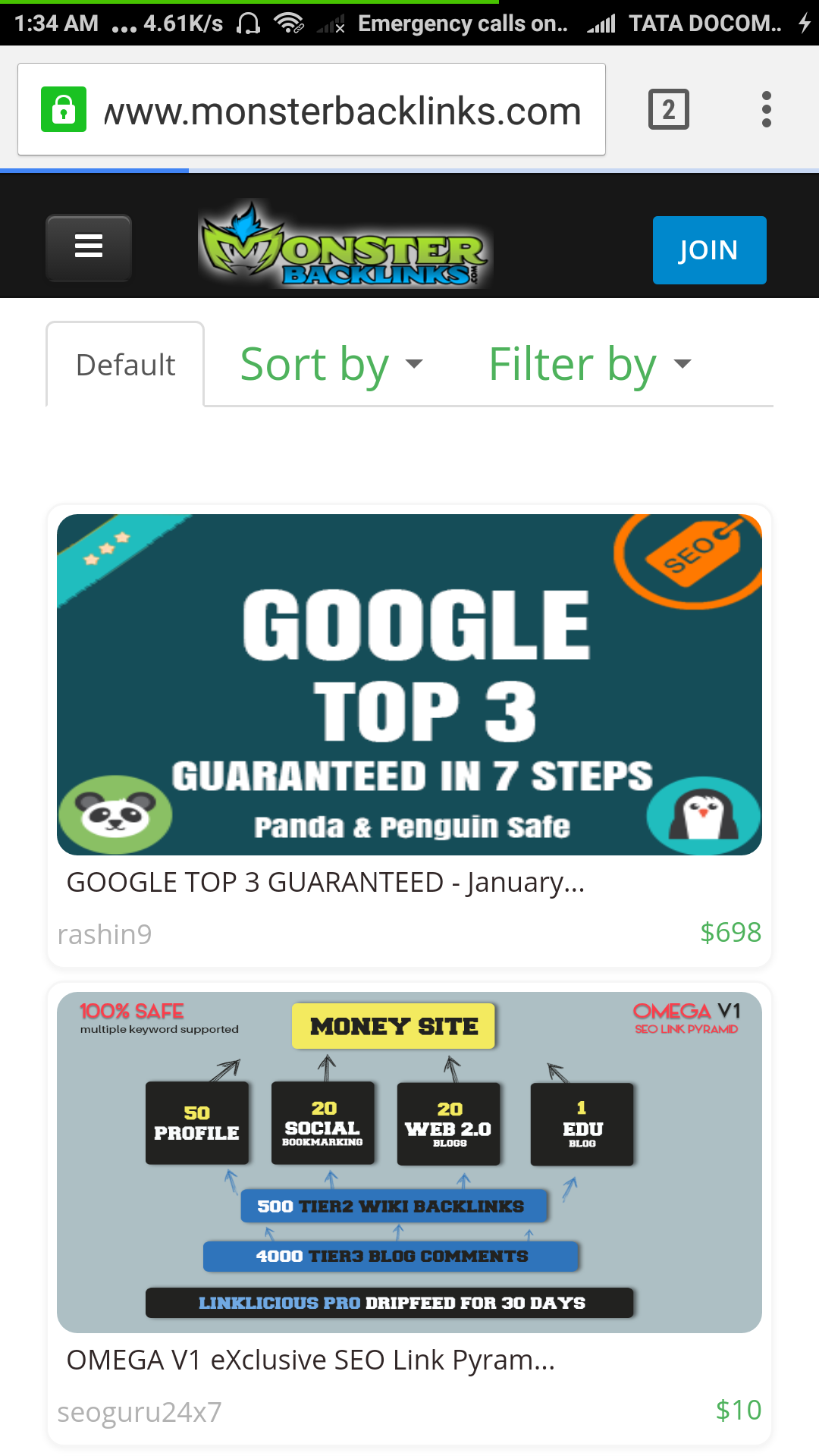The width and height of the screenshot is (819, 1456).
Task: Open the browser tab switcher
Action: 668,110
